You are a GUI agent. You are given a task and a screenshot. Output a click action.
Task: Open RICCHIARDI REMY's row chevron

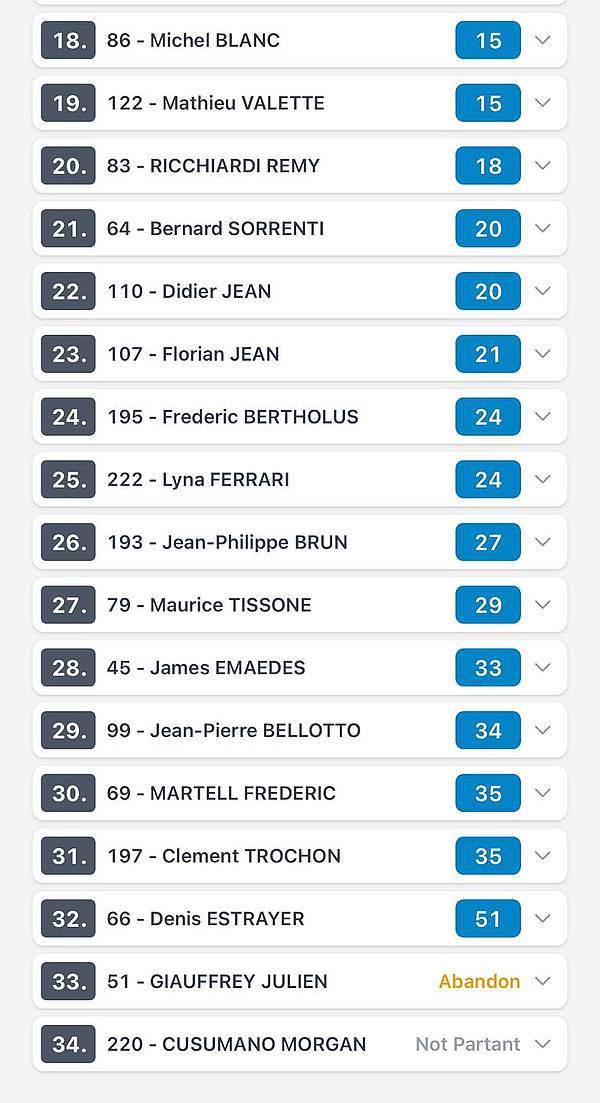click(x=542, y=165)
